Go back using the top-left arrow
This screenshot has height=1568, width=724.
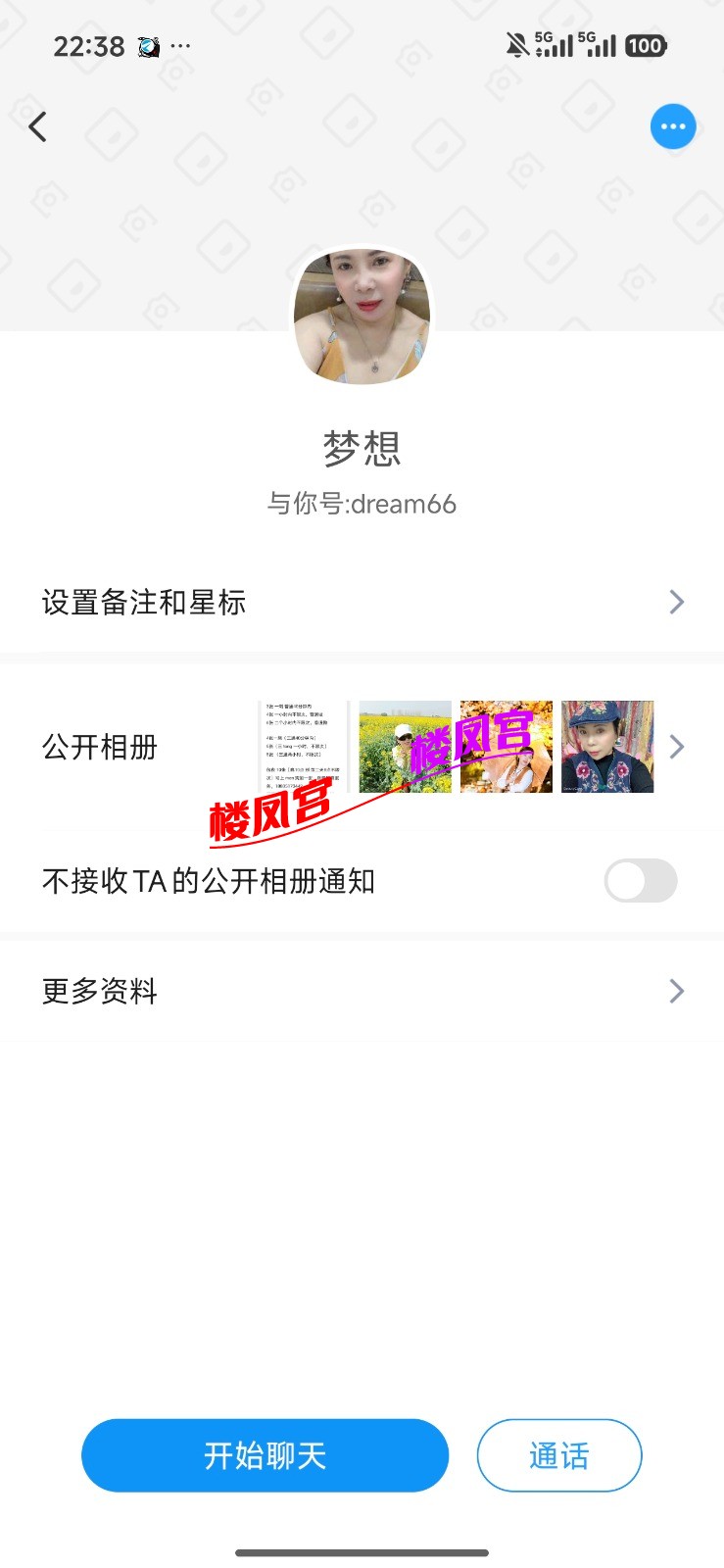(38, 126)
